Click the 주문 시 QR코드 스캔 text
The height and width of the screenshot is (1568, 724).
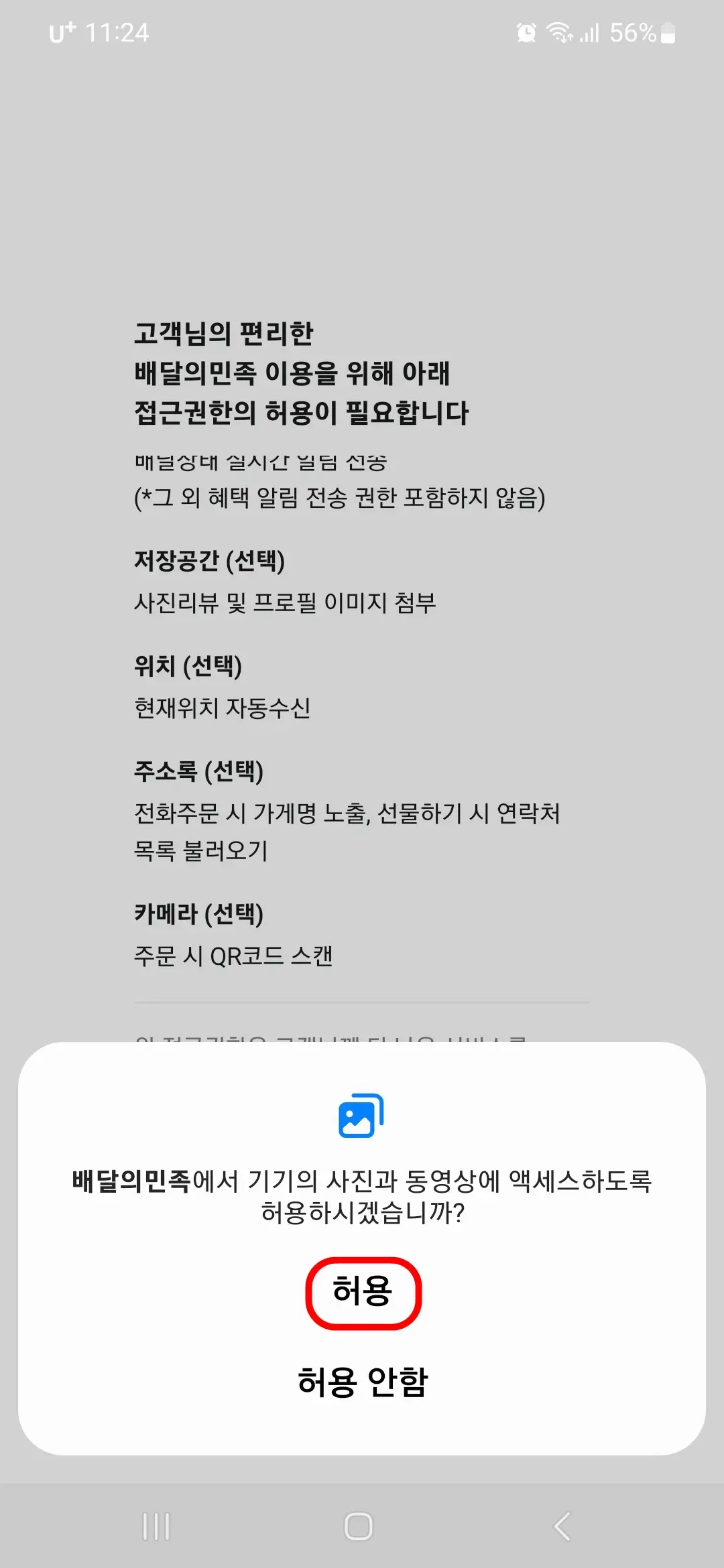click(234, 954)
